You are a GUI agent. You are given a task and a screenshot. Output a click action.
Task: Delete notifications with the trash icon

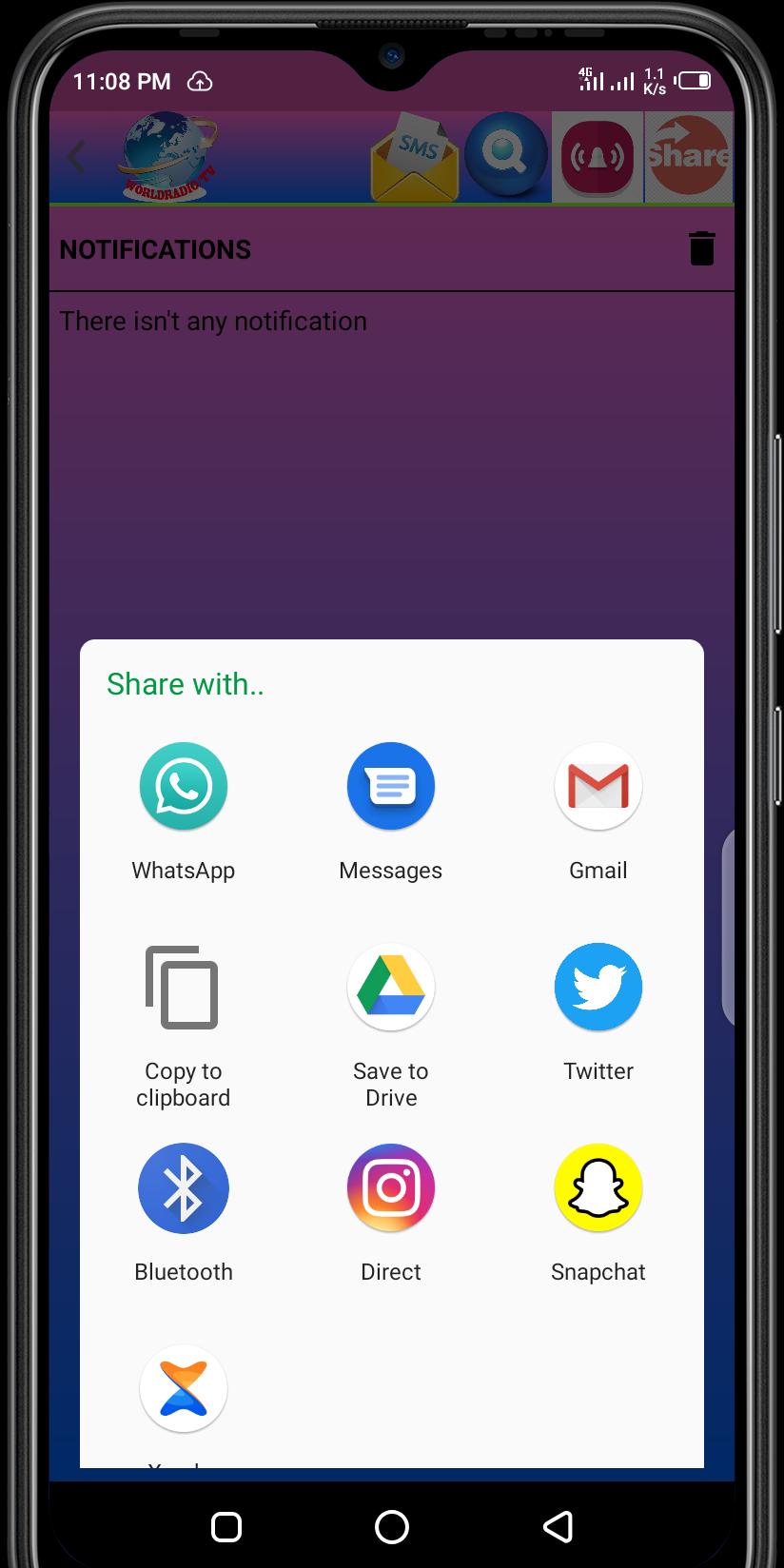[x=702, y=248]
